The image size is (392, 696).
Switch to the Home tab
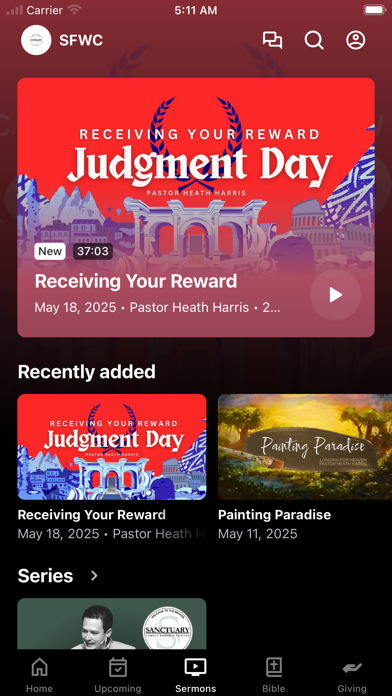pyautogui.click(x=40, y=675)
